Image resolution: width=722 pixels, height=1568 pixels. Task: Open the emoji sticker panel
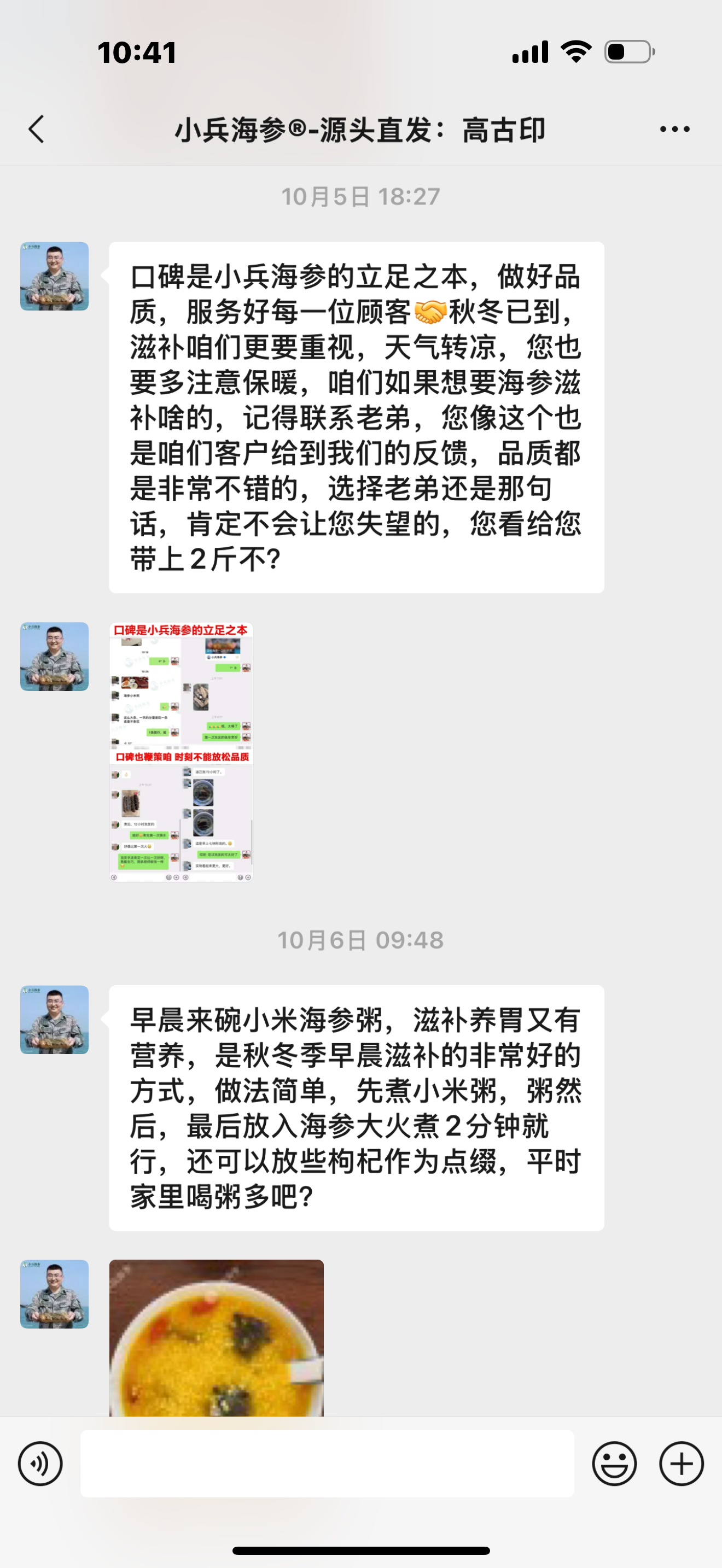tap(614, 1464)
